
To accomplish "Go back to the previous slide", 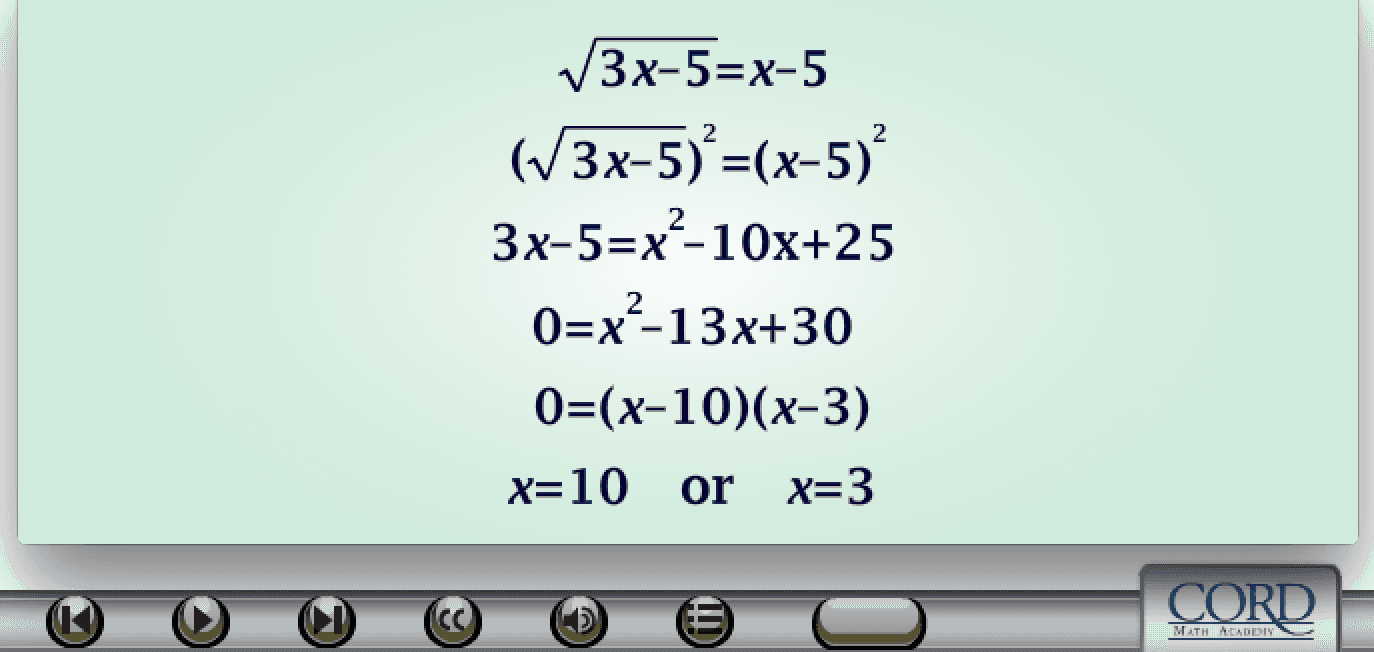I will [x=75, y=621].
